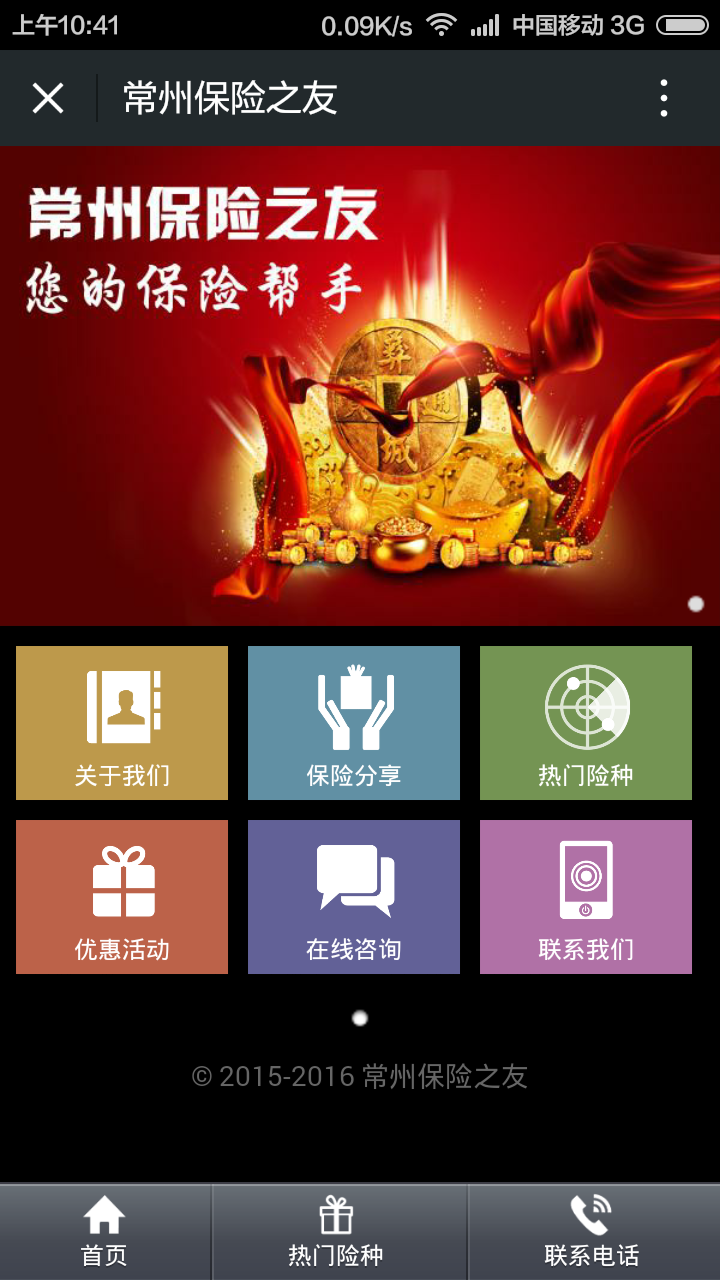
Task: Start 在线咨询 chat
Action: [x=354, y=896]
